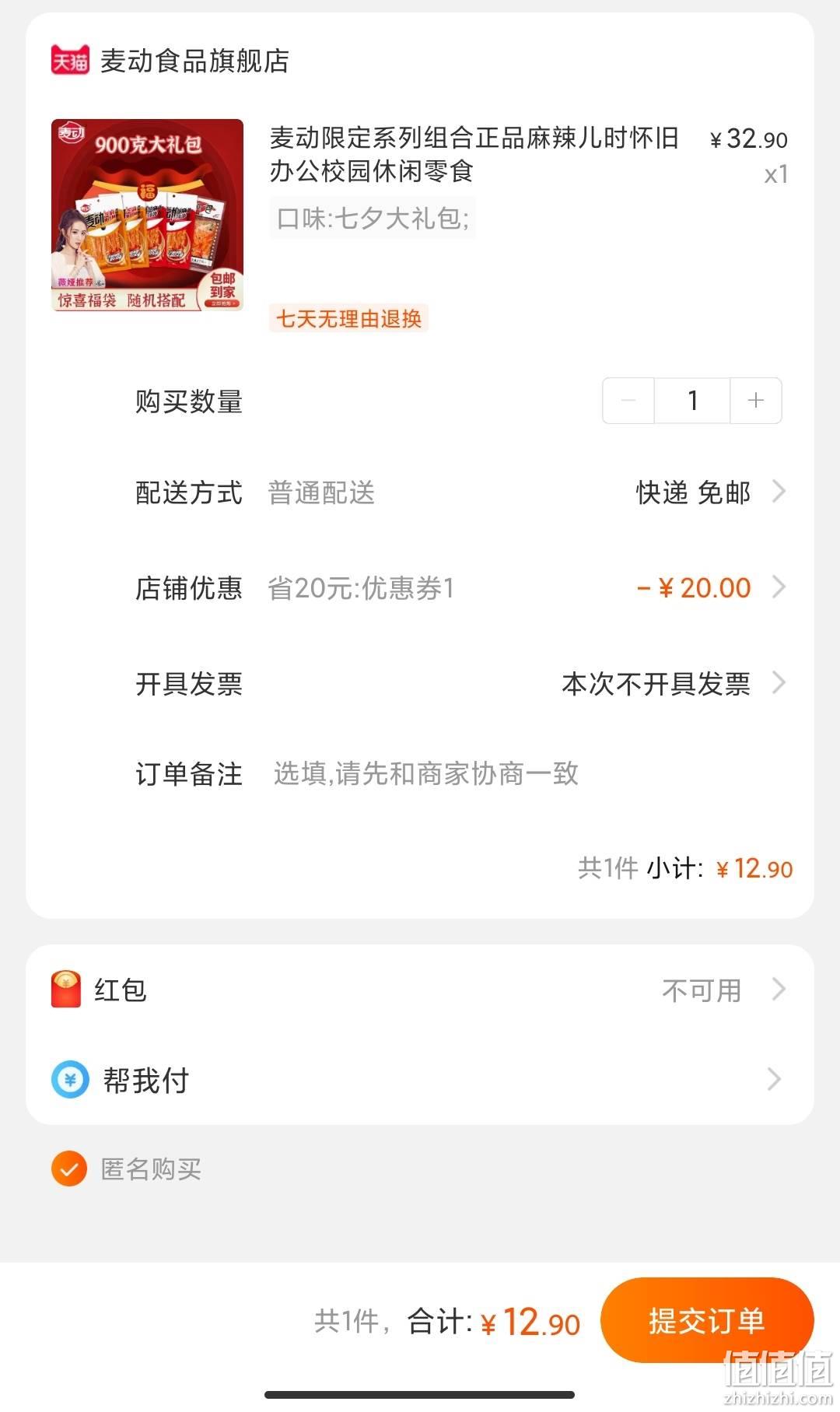Open the 红包 red packet row

pos(420,990)
